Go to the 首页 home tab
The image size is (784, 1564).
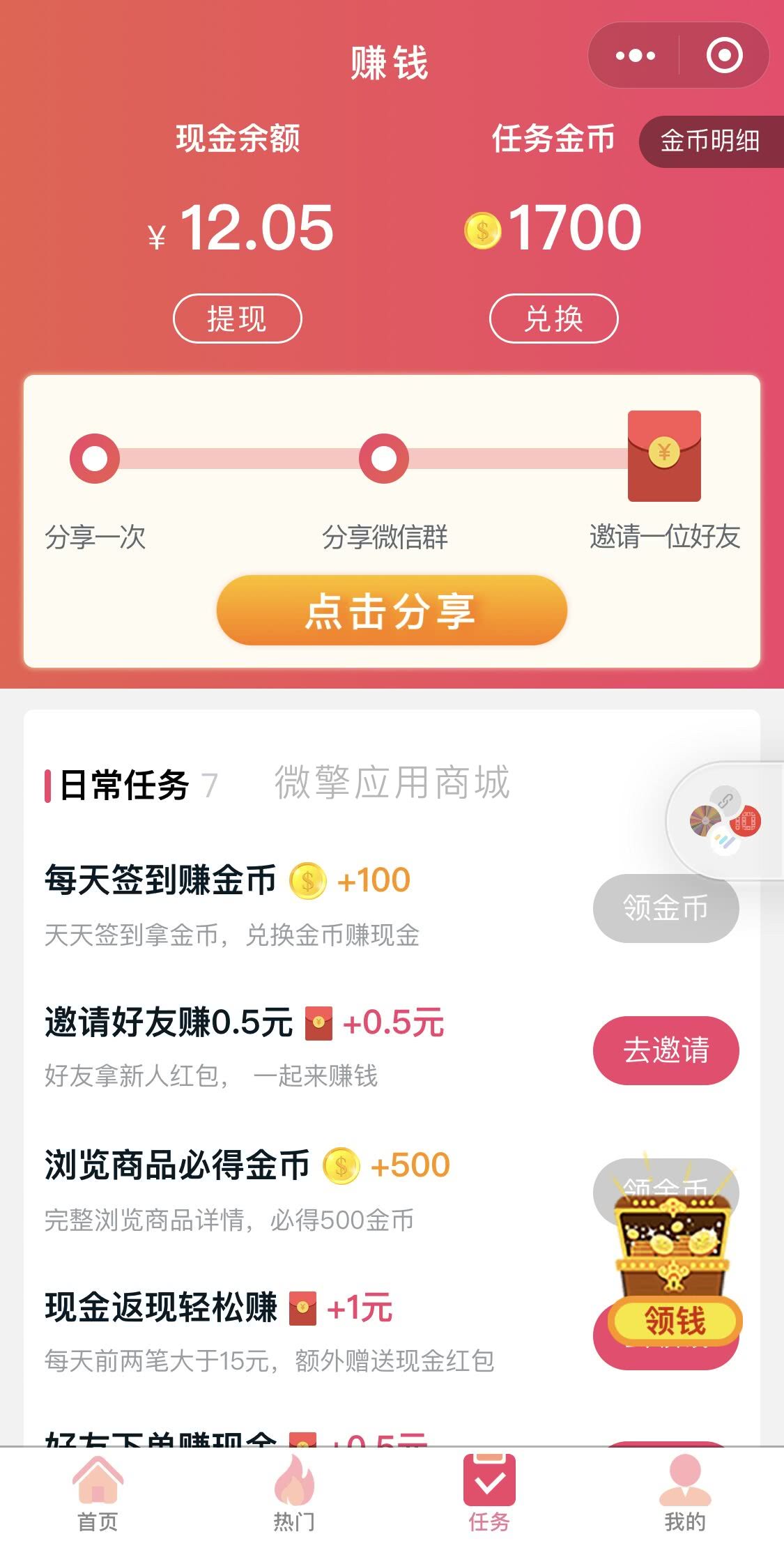[98, 1493]
